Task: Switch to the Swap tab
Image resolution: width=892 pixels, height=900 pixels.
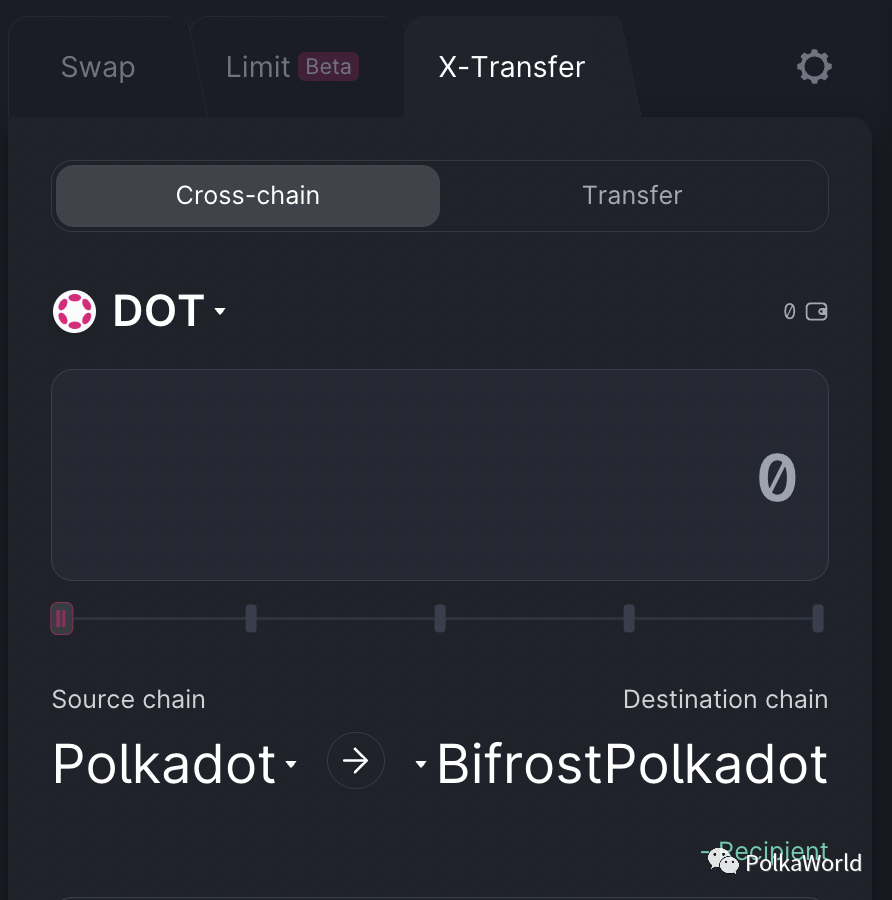Action: pos(98,68)
